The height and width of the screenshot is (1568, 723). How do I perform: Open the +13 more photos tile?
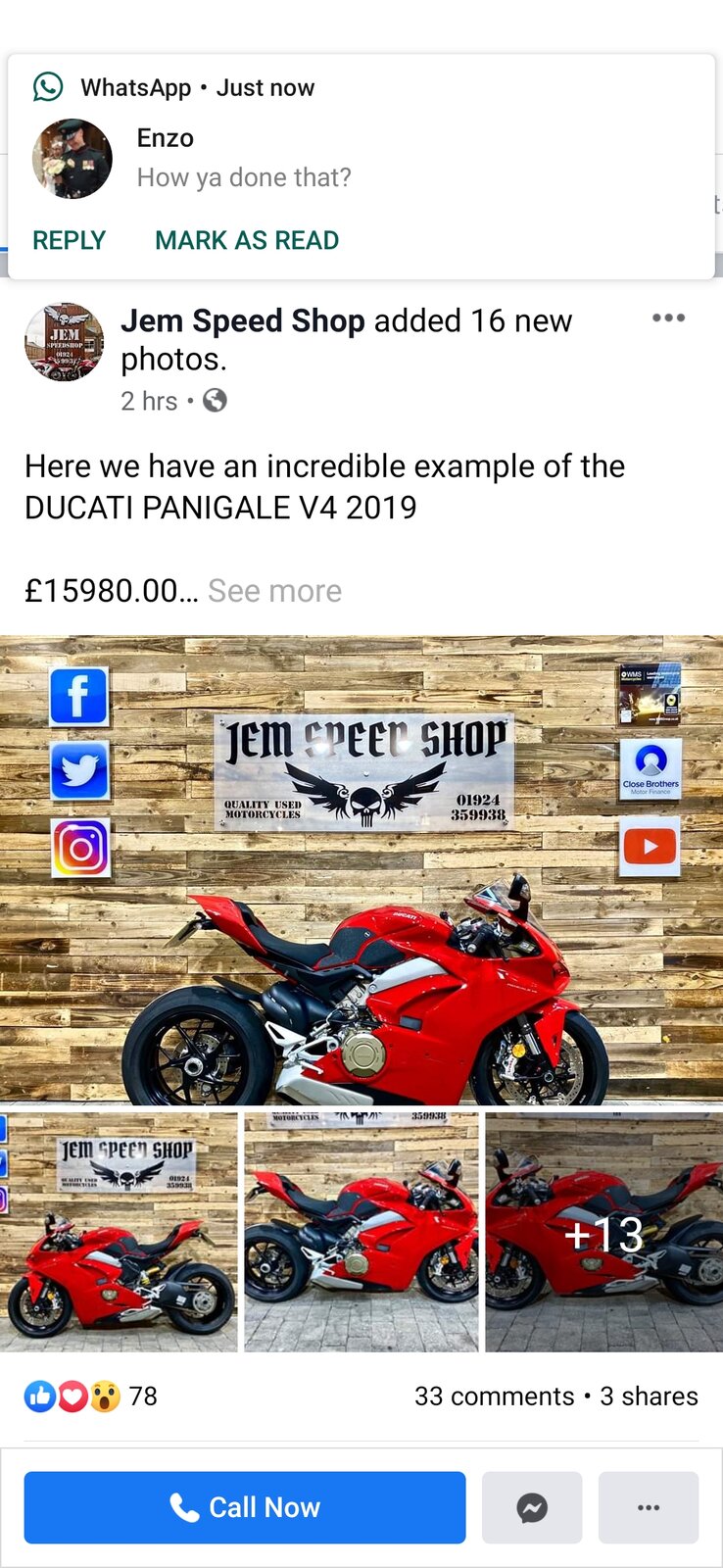(x=603, y=1233)
